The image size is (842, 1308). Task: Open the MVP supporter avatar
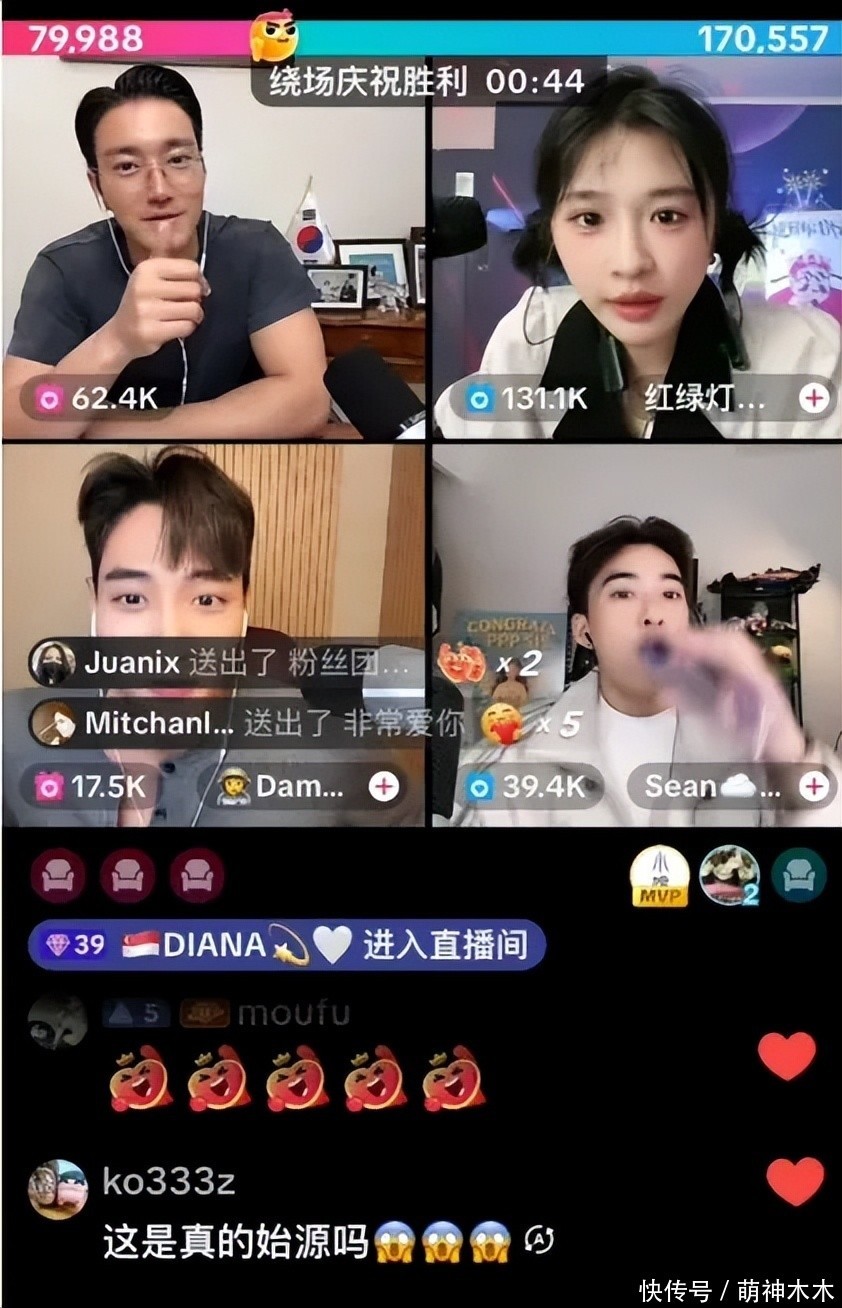click(659, 876)
